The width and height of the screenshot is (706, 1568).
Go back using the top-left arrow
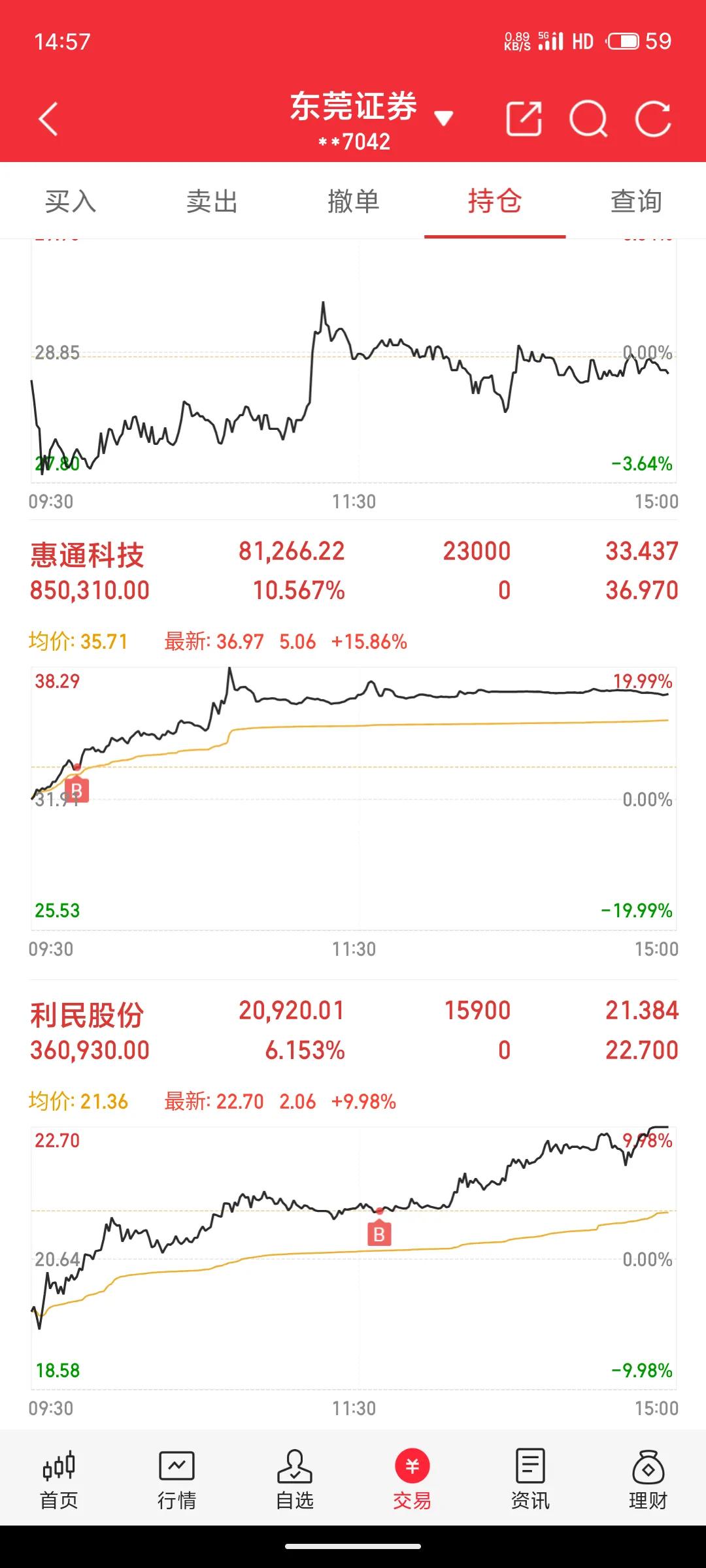point(48,119)
